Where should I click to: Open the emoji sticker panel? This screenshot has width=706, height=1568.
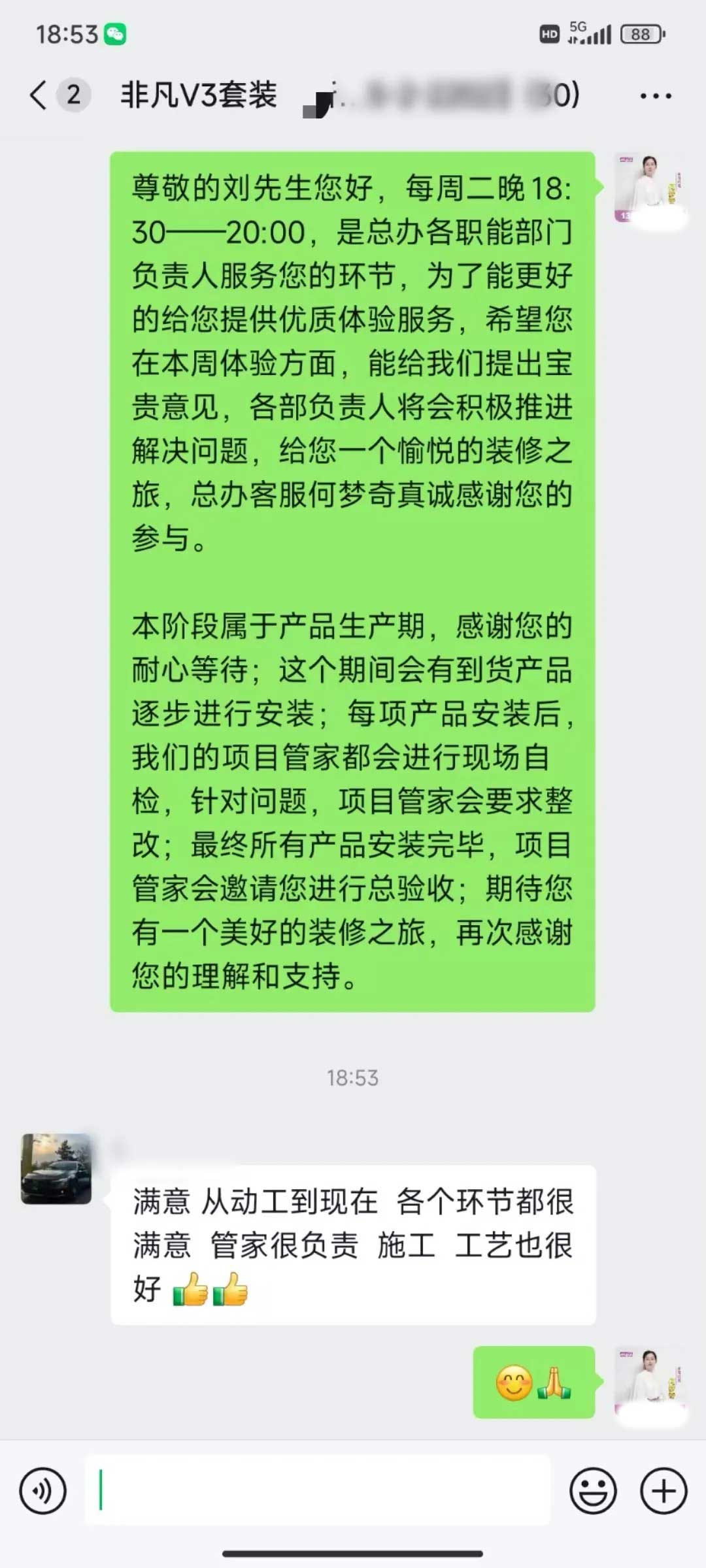coord(593,1491)
